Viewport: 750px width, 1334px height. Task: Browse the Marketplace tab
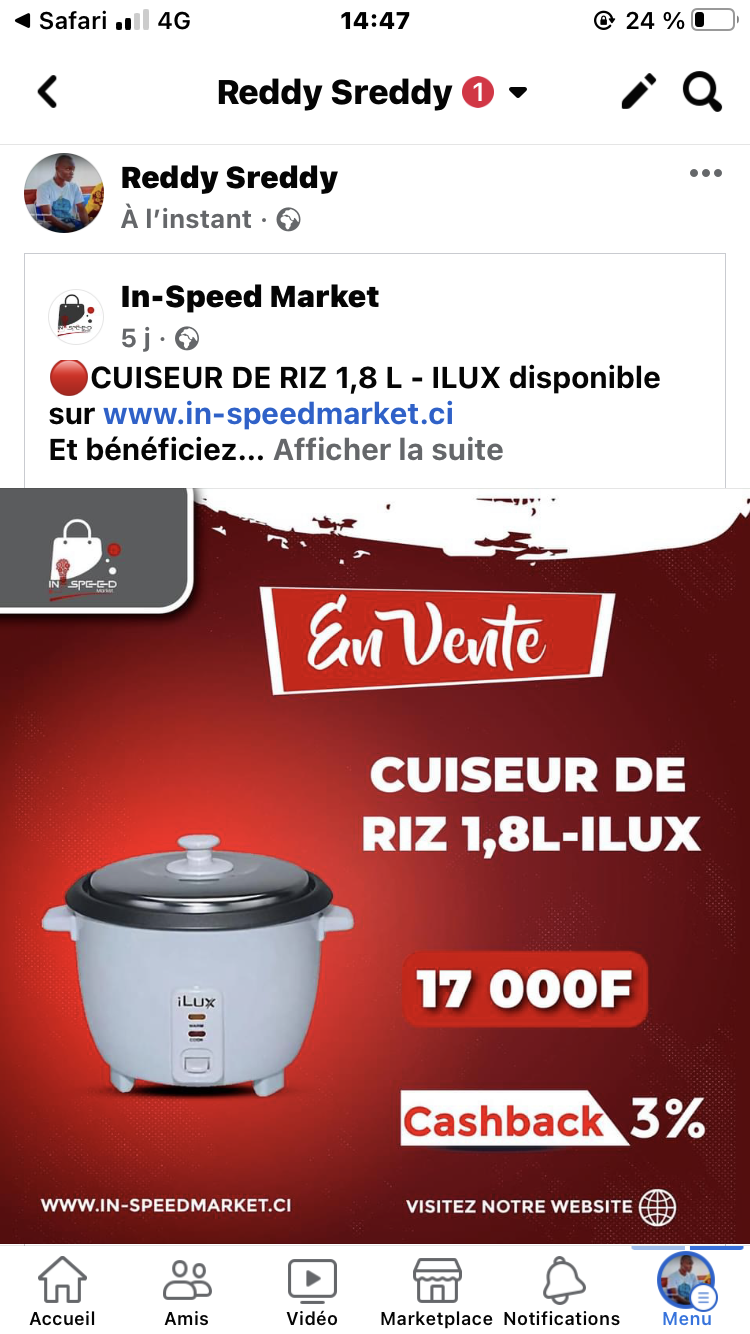437,1291
